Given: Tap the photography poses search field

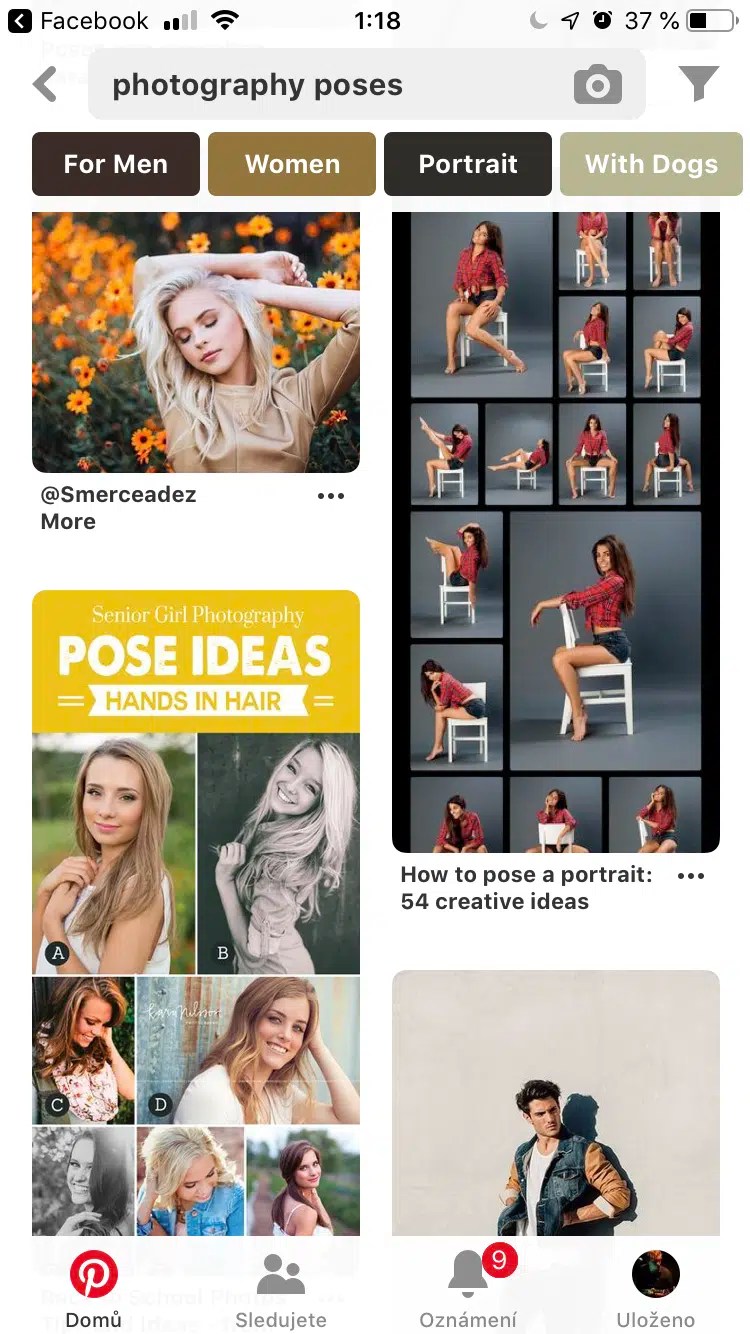Looking at the screenshot, I should [330, 85].
